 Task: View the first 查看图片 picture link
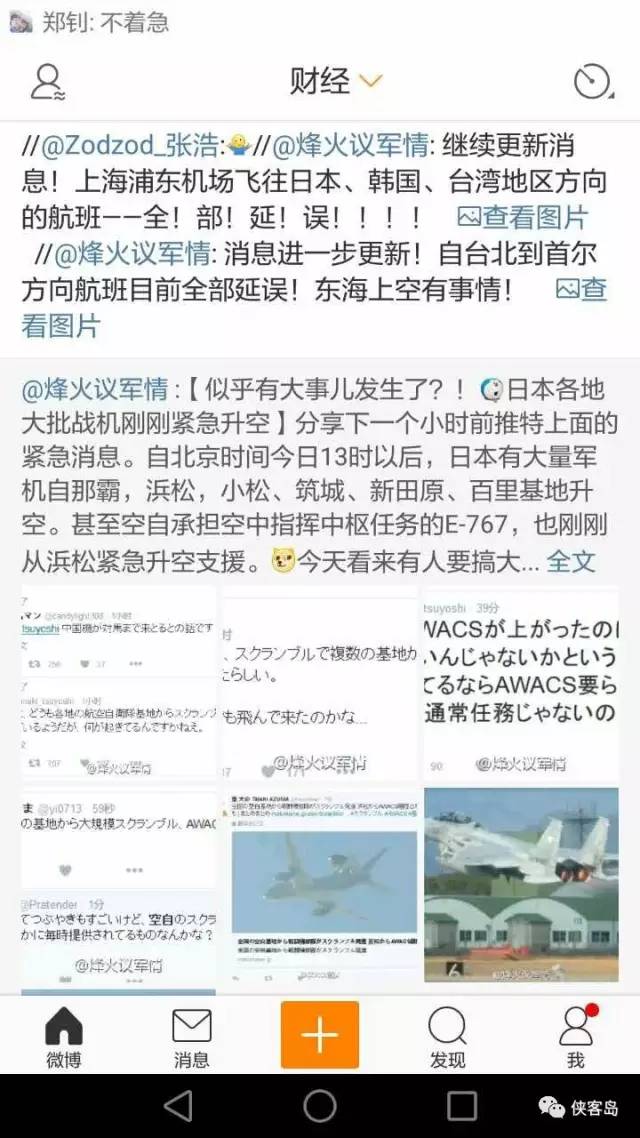[x=522, y=218]
